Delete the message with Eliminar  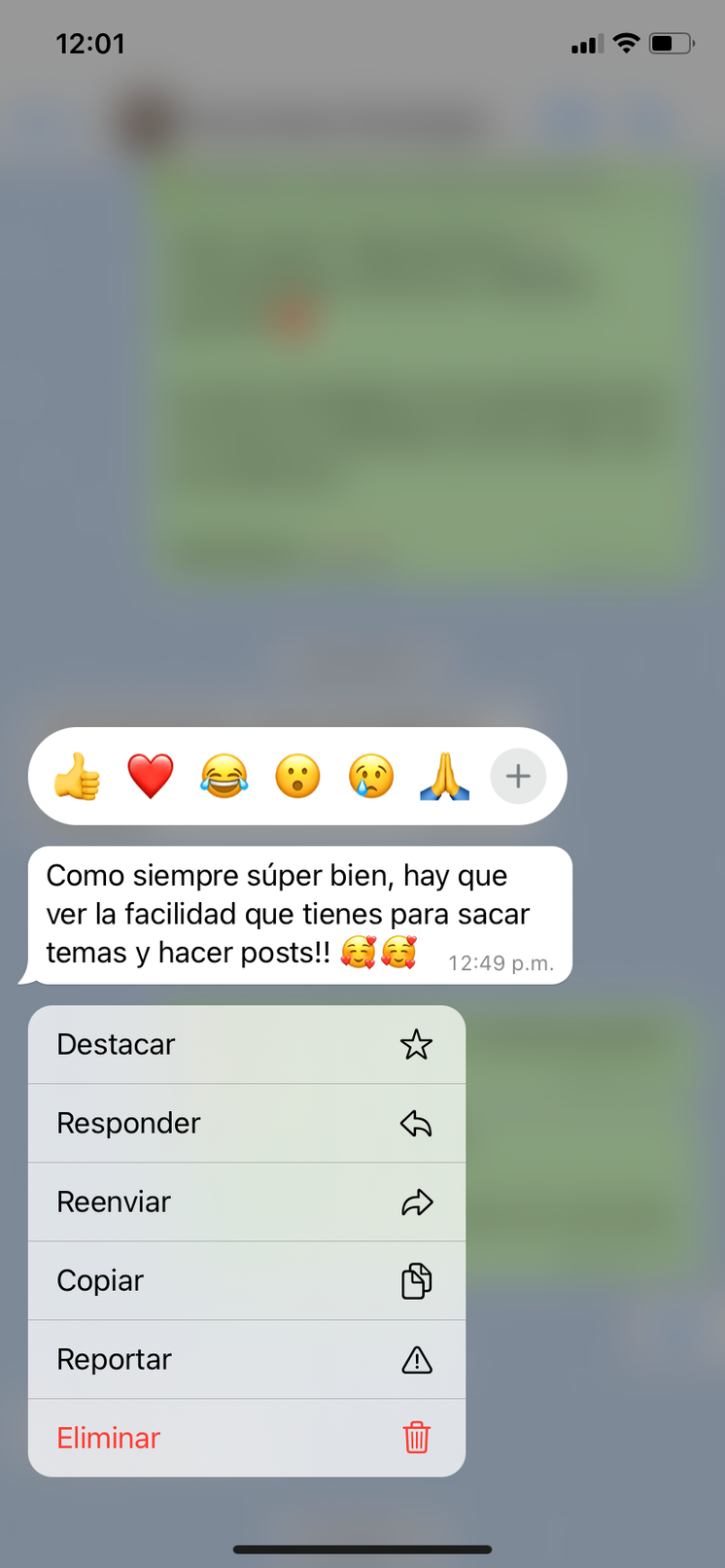point(247,1439)
